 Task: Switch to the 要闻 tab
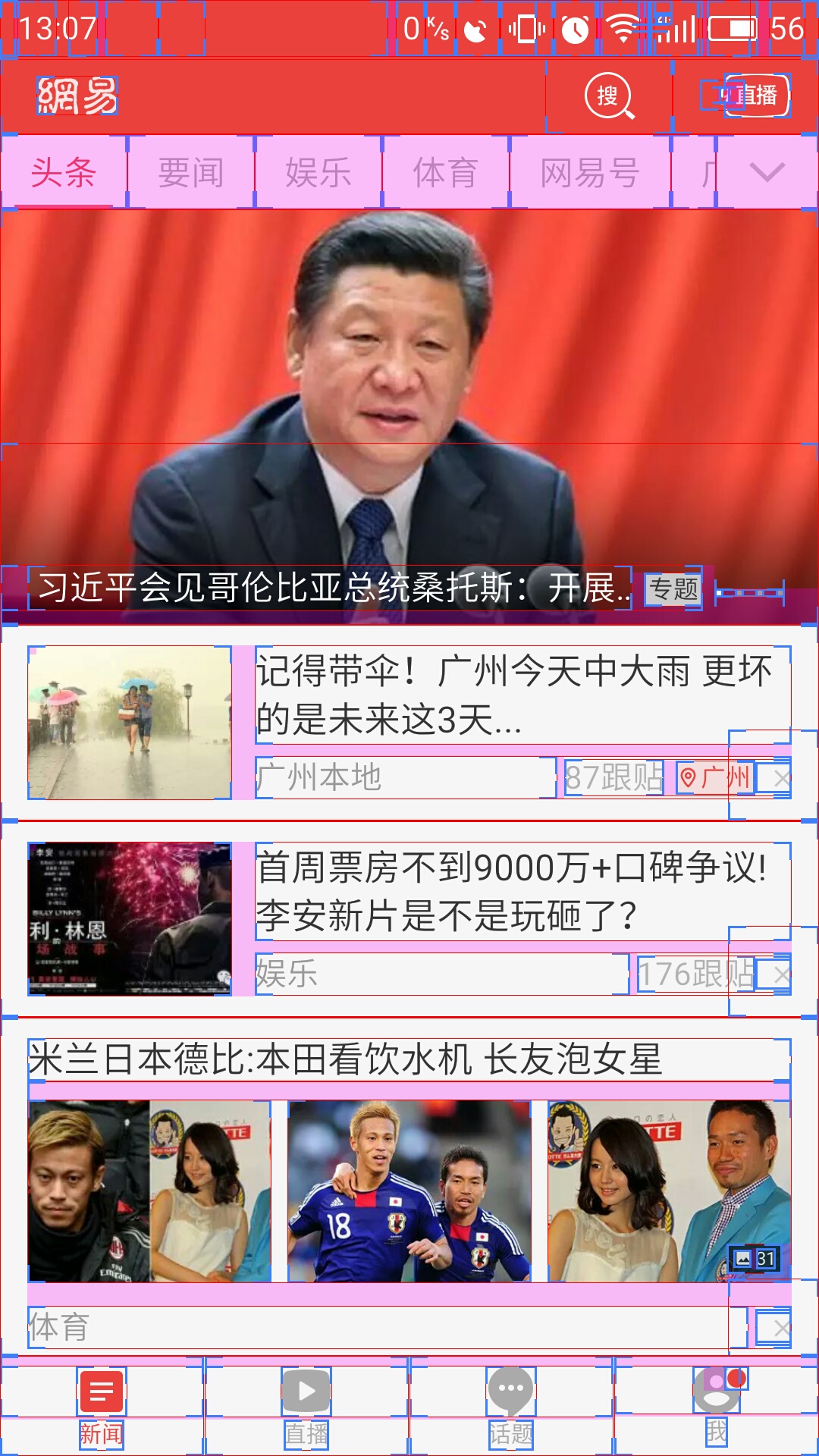(x=190, y=173)
